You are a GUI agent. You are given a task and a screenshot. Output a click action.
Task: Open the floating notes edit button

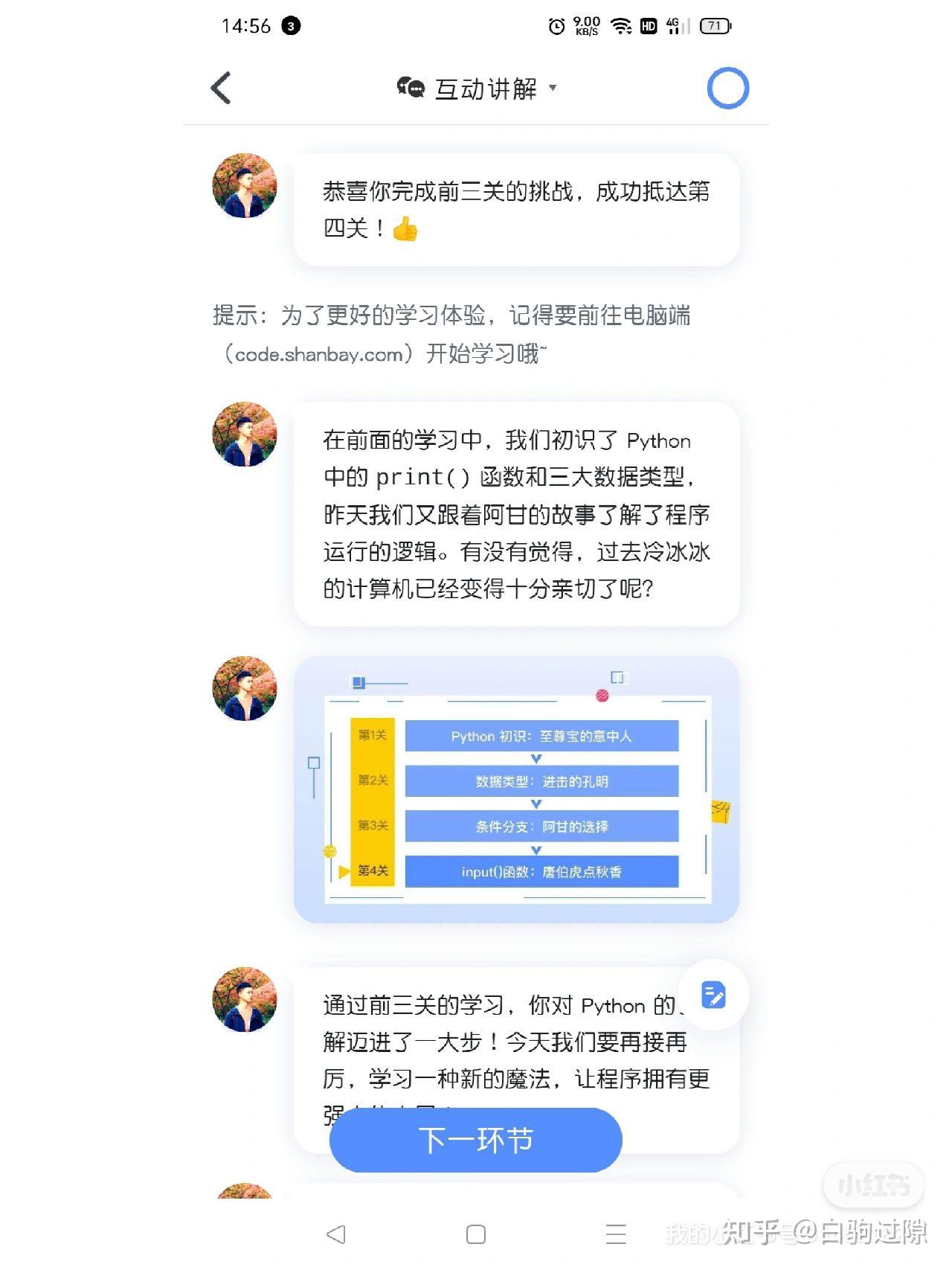[x=713, y=995]
